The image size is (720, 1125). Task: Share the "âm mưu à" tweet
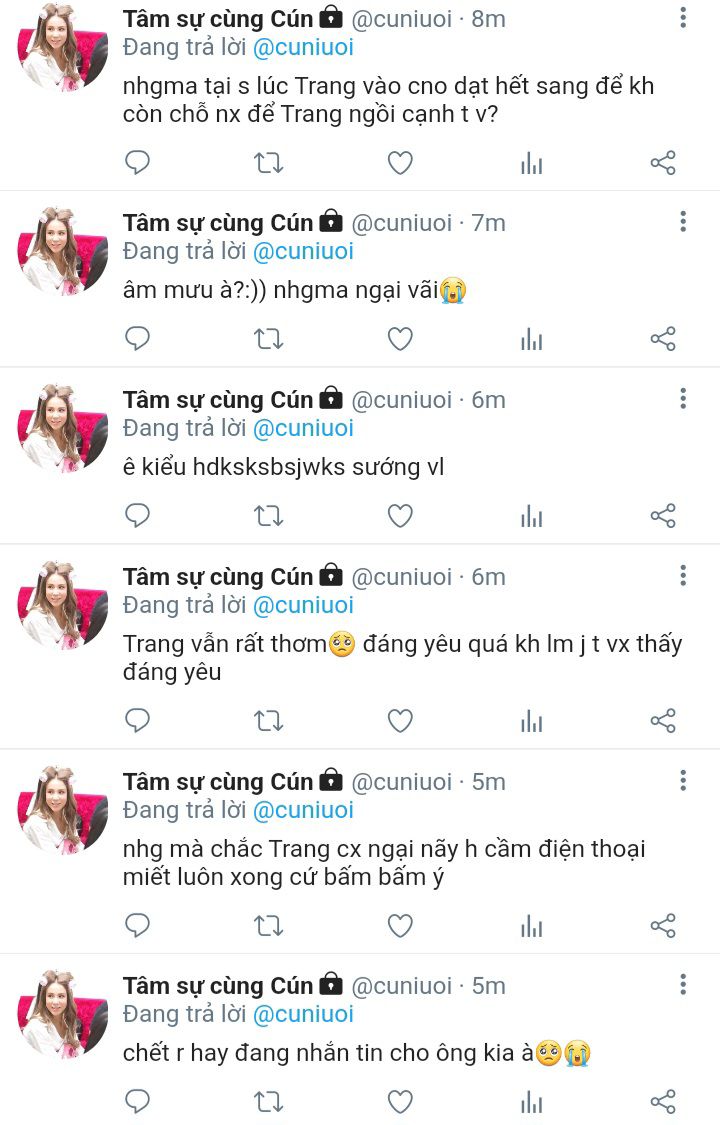pyautogui.click(x=663, y=339)
